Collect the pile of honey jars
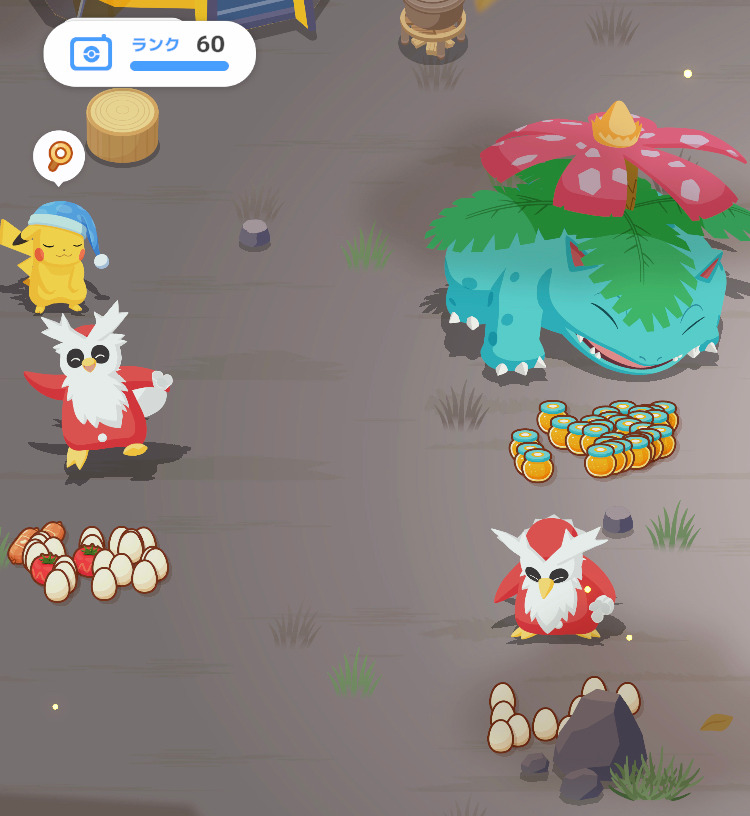Image resolution: width=750 pixels, height=816 pixels. 592,438
